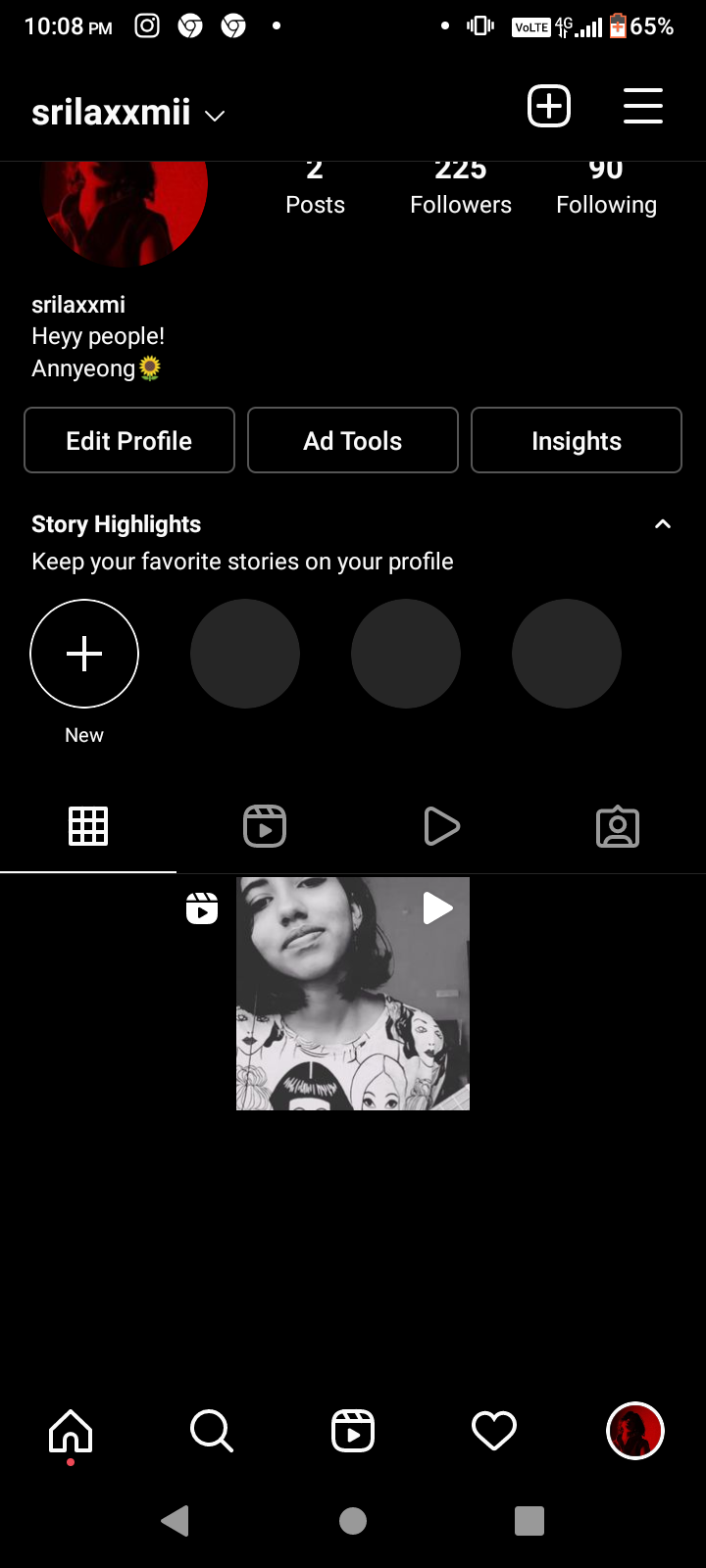Tap Edit Profile button

[x=129, y=440]
